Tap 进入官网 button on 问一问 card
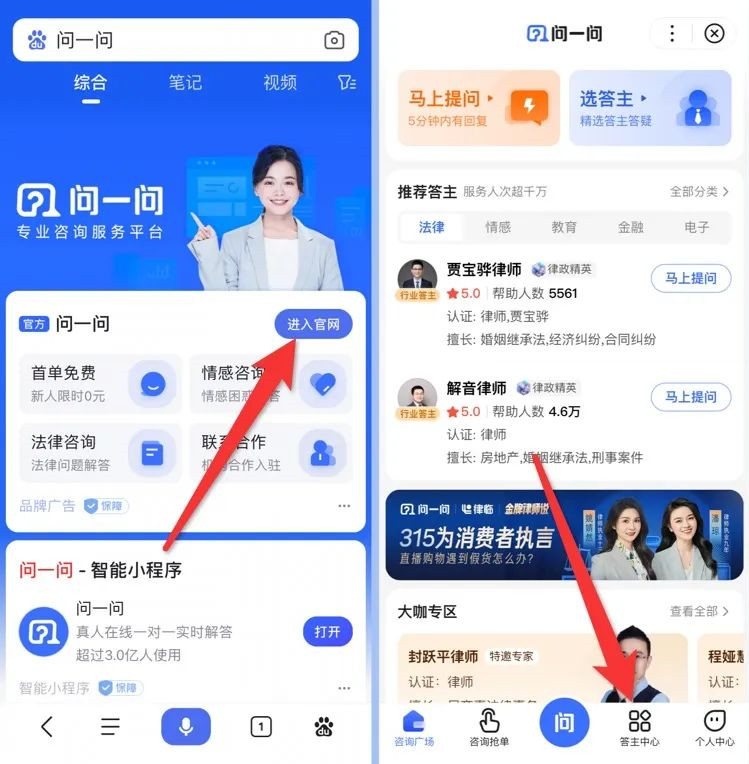This screenshot has height=764, width=749. 313,324
